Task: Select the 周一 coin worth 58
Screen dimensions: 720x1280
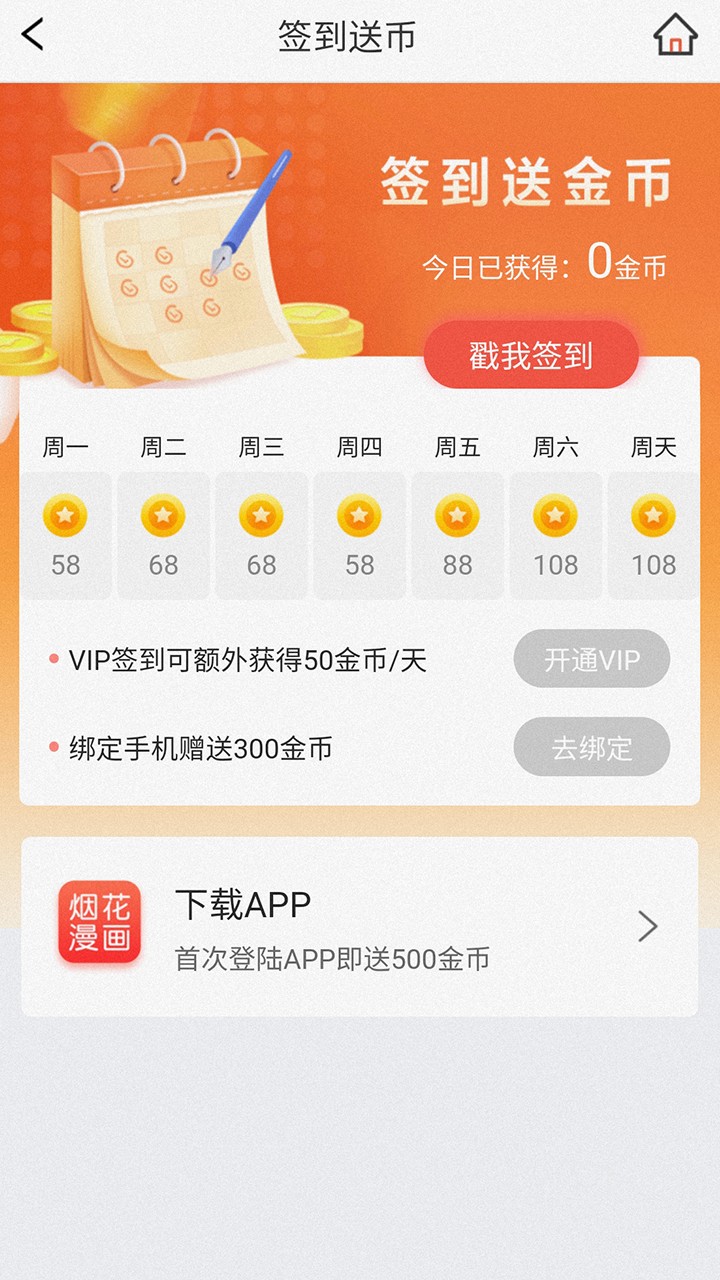Action: pyautogui.click(x=65, y=517)
